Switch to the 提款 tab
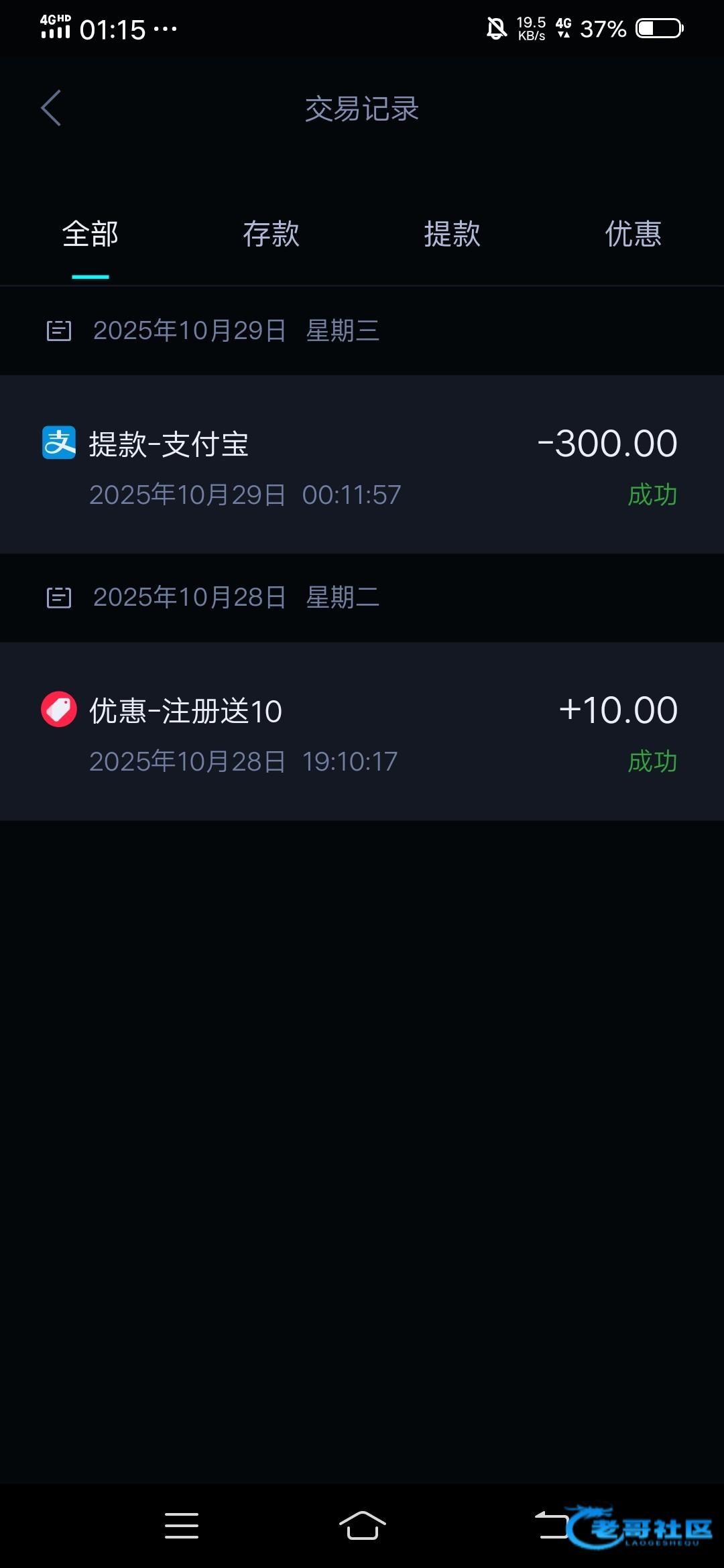The image size is (724, 1568). [x=452, y=235]
